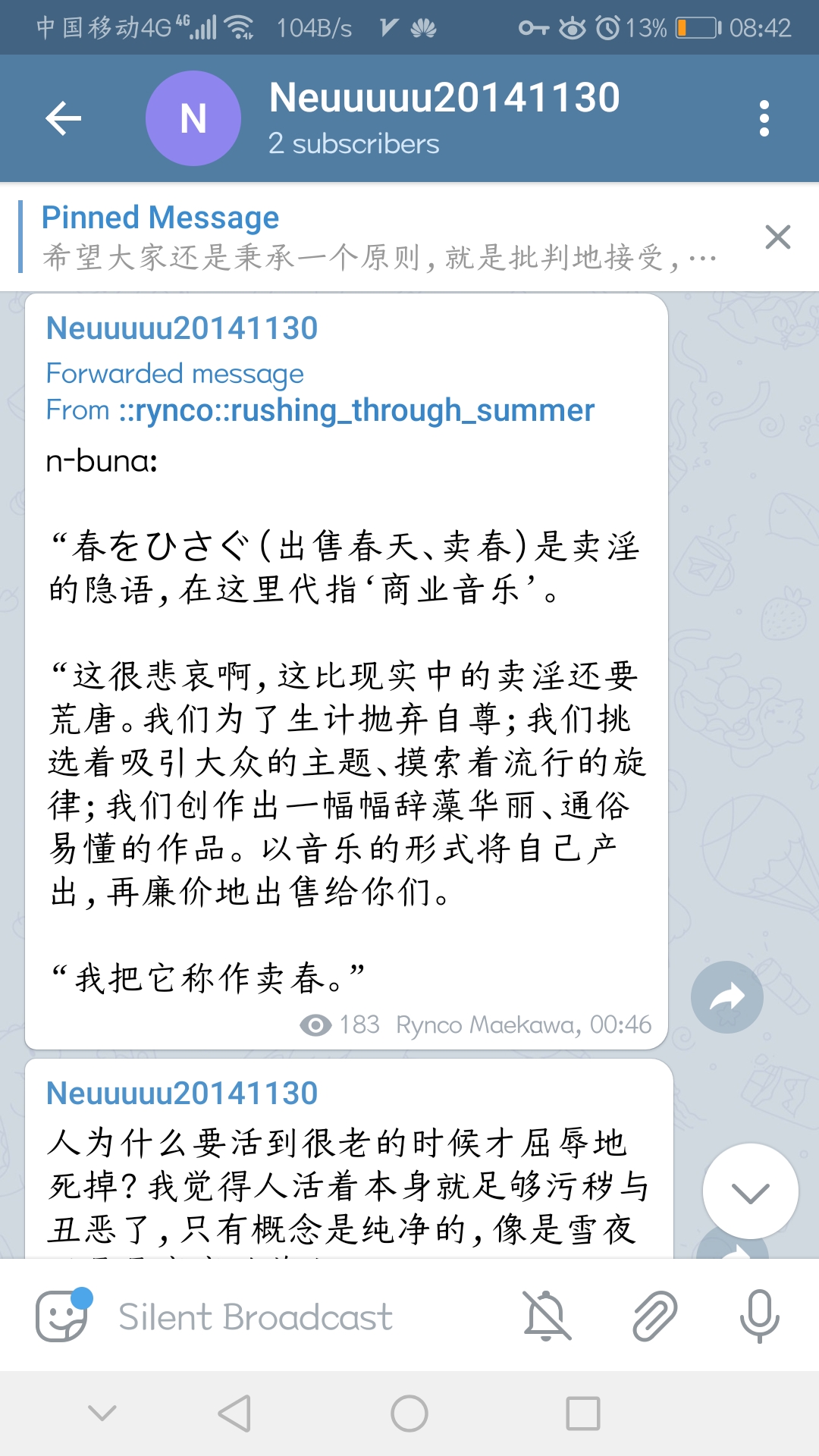Open the overflow menu

pos(764,118)
